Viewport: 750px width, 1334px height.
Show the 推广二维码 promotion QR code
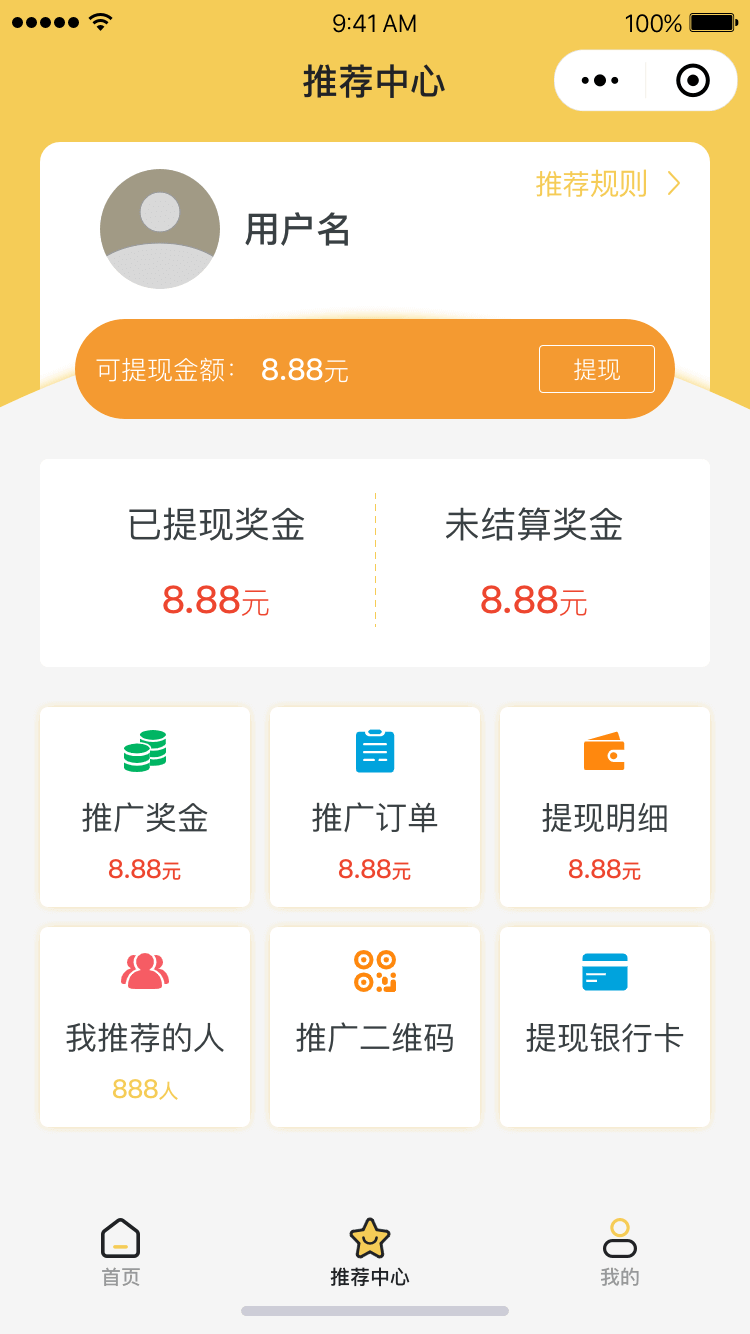[375, 1027]
